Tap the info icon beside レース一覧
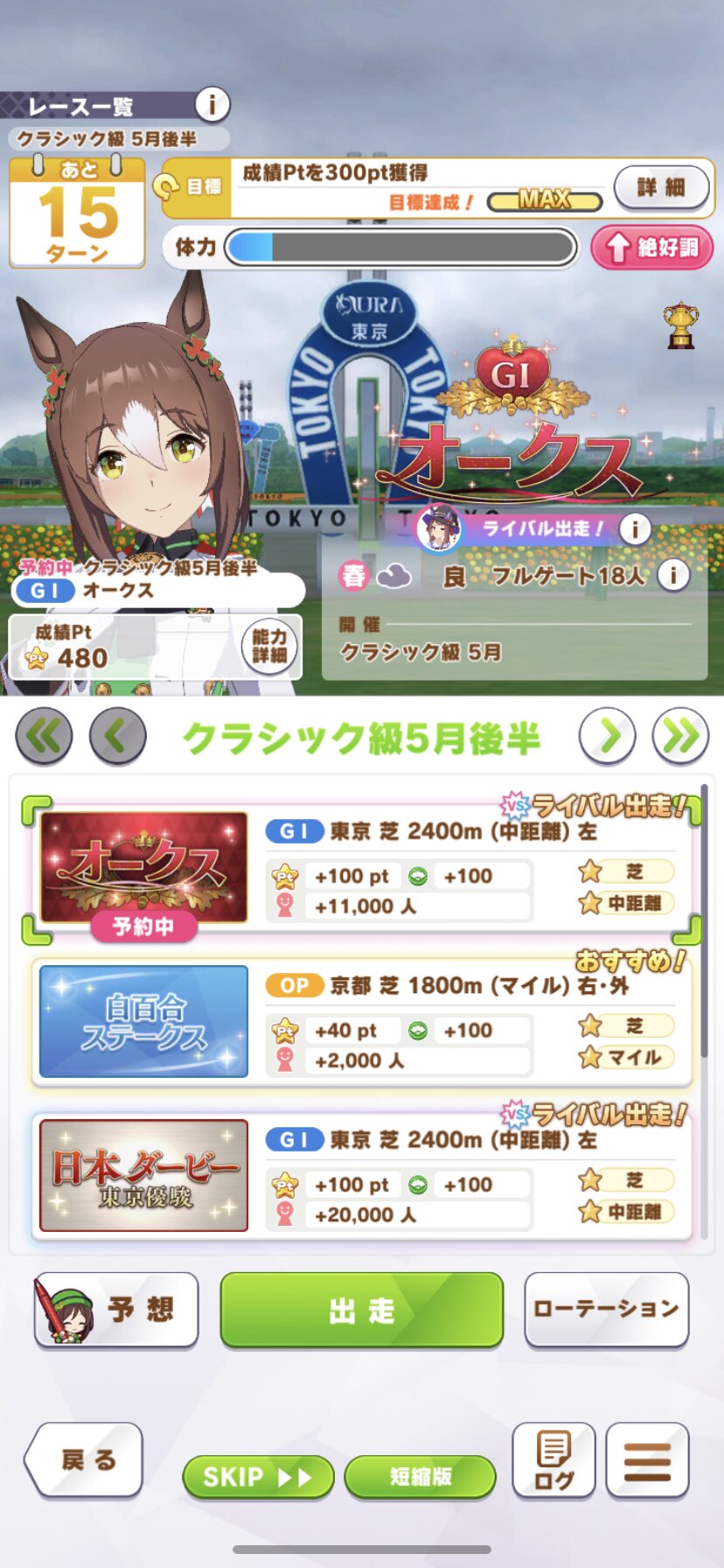Image resolution: width=724 pixels, height=1568 pixels. (x=211, y=105)
